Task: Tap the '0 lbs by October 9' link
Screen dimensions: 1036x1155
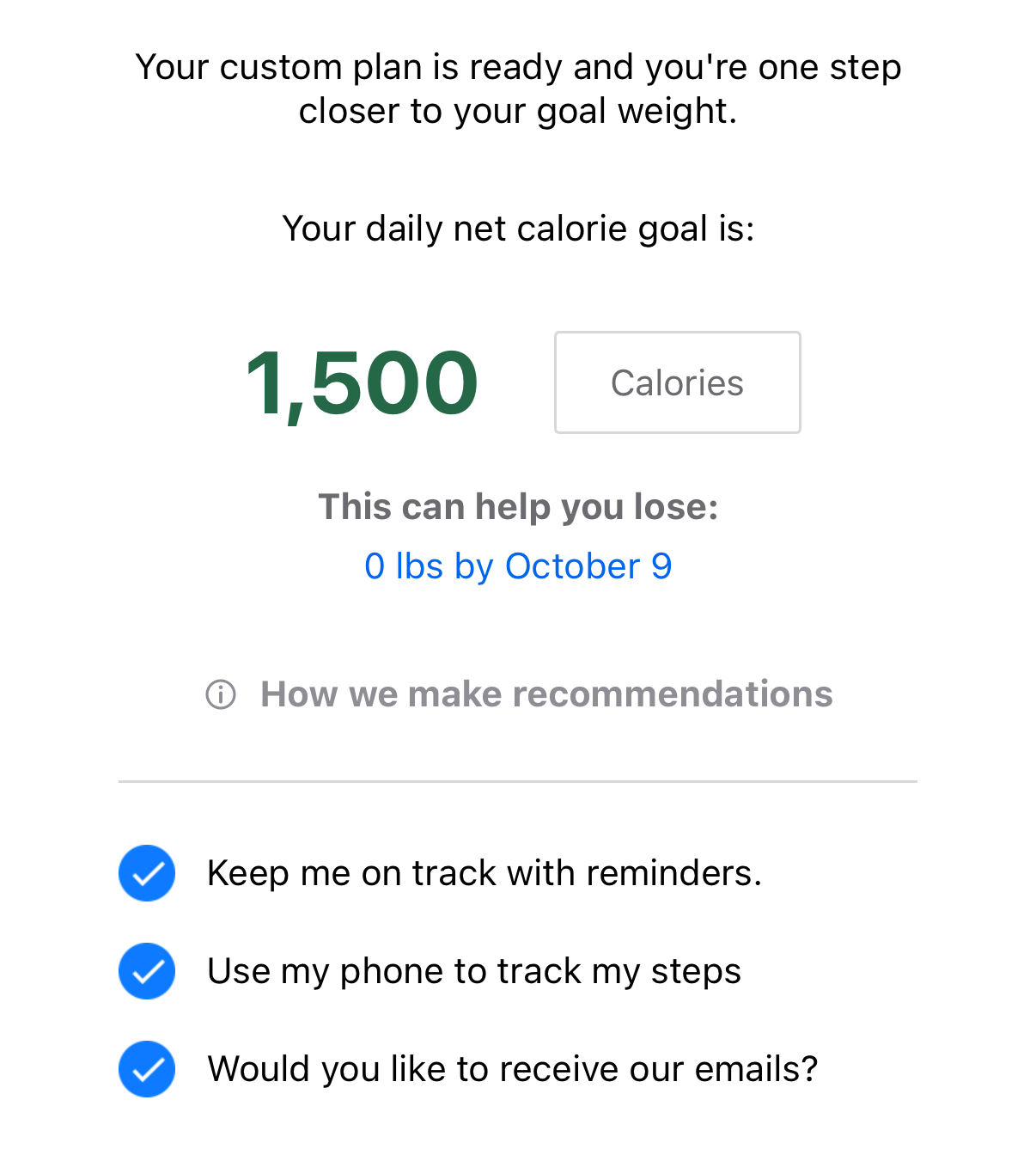Action: [x=518, y=566]
